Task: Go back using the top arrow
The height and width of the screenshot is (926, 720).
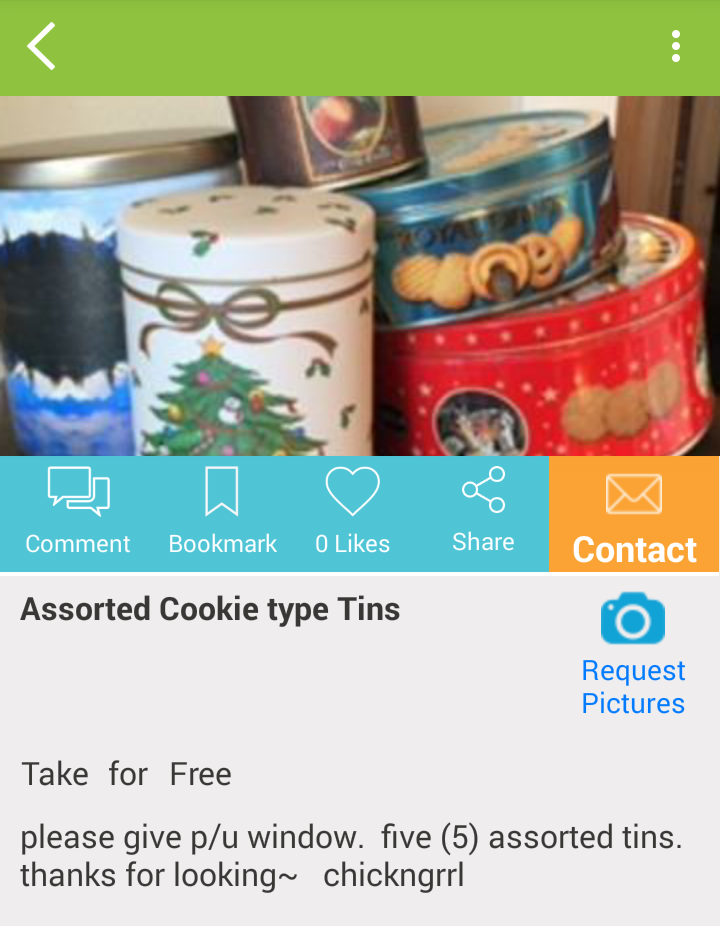Action: [x=41, y=47]
